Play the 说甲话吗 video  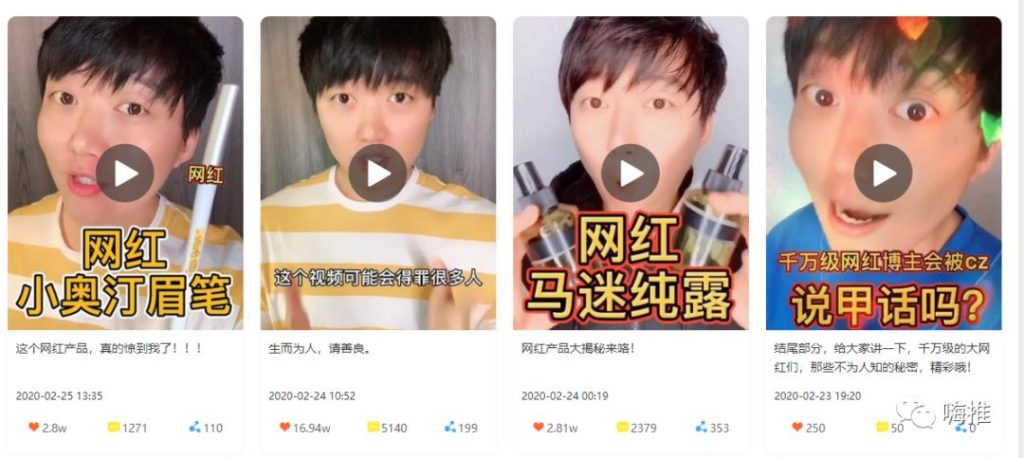884,173
